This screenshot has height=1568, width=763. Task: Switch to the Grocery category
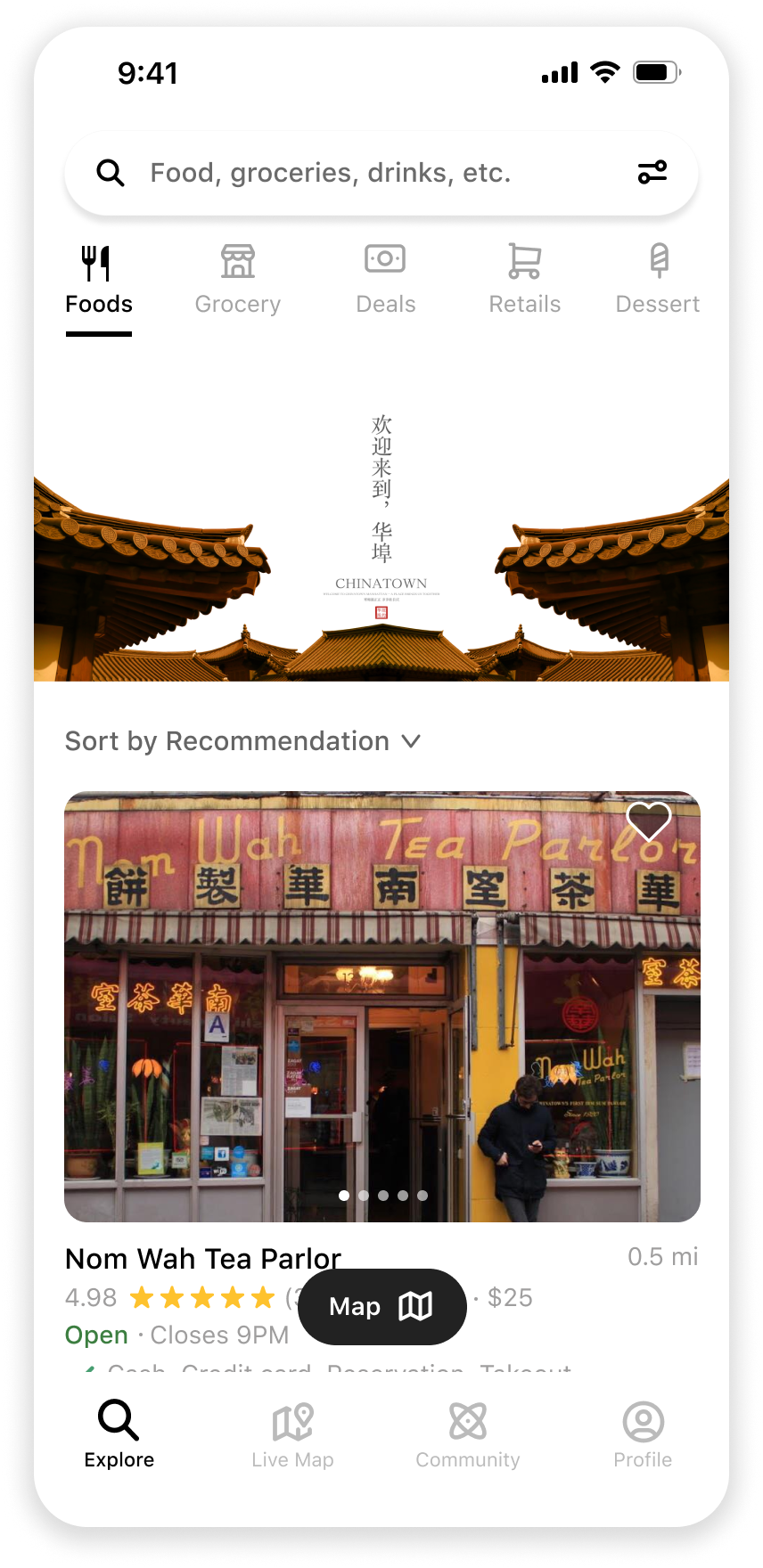tap(238, 281)
